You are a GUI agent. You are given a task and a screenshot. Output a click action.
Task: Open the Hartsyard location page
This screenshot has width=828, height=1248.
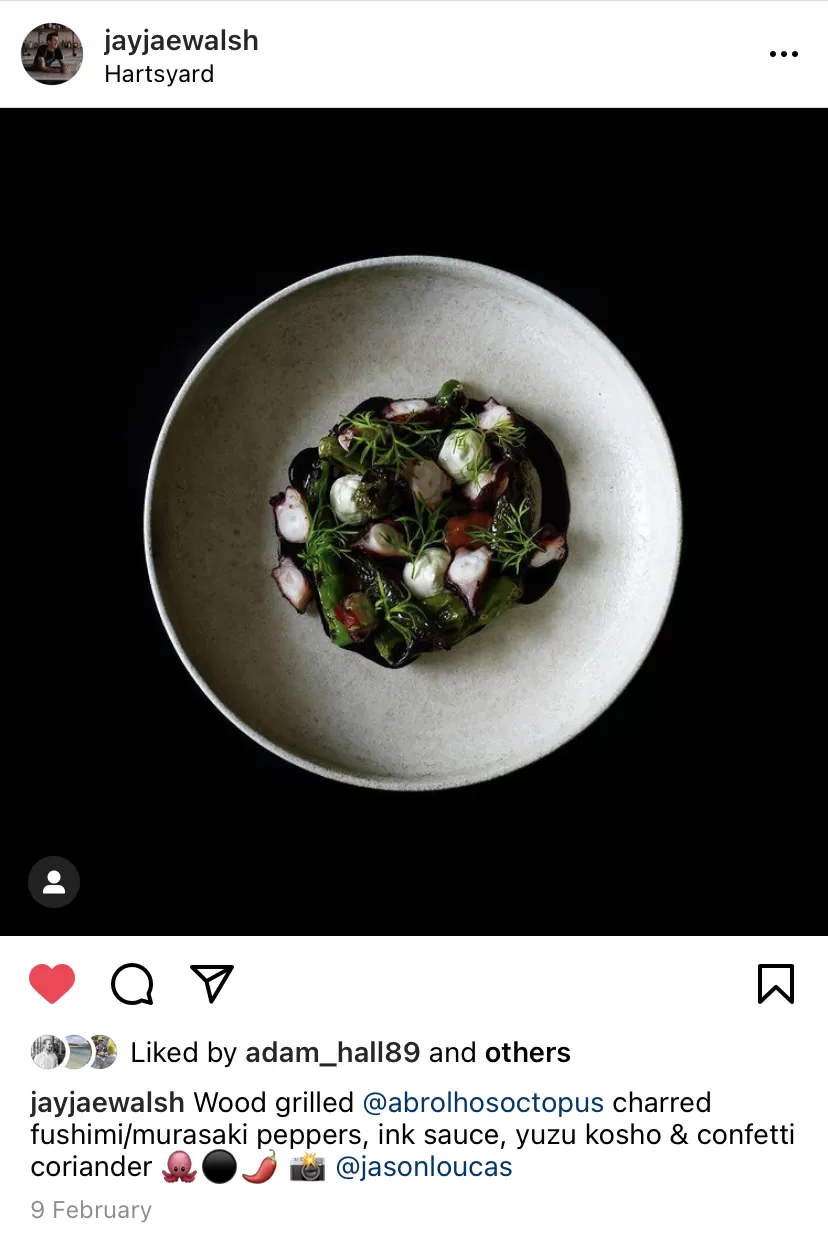159,75
